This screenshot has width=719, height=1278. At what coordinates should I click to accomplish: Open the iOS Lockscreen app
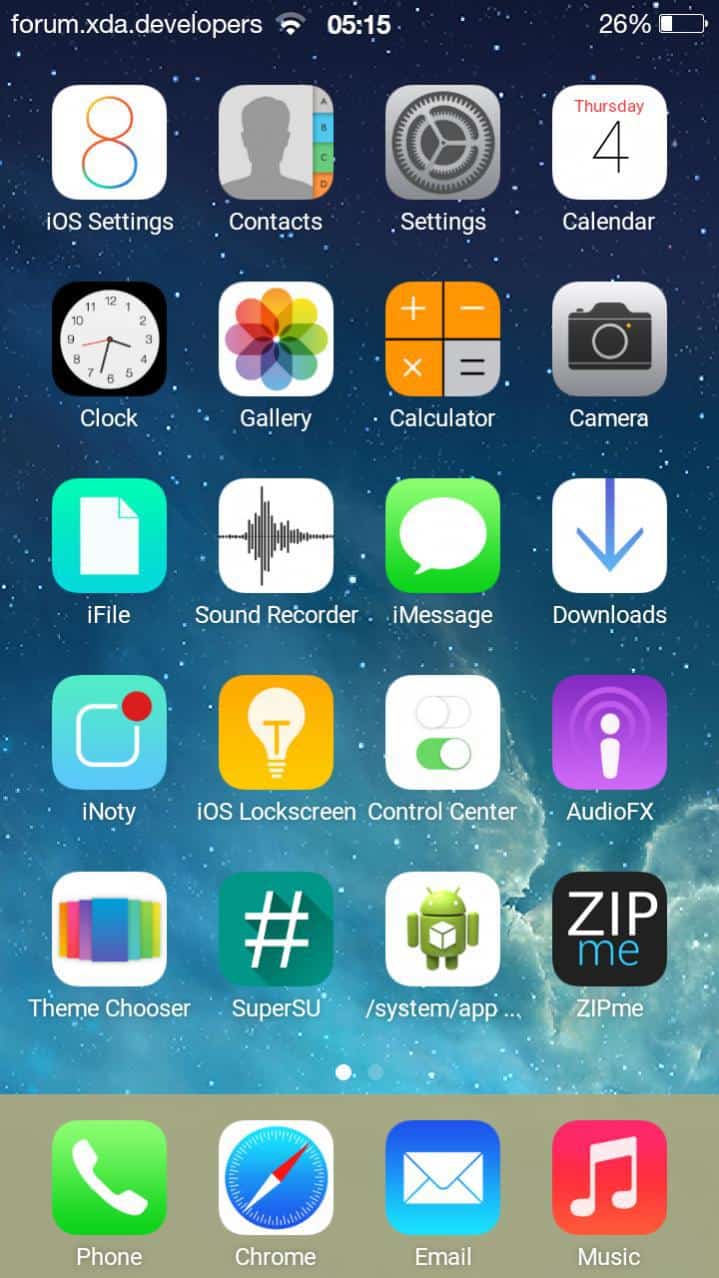click(276, 732)
